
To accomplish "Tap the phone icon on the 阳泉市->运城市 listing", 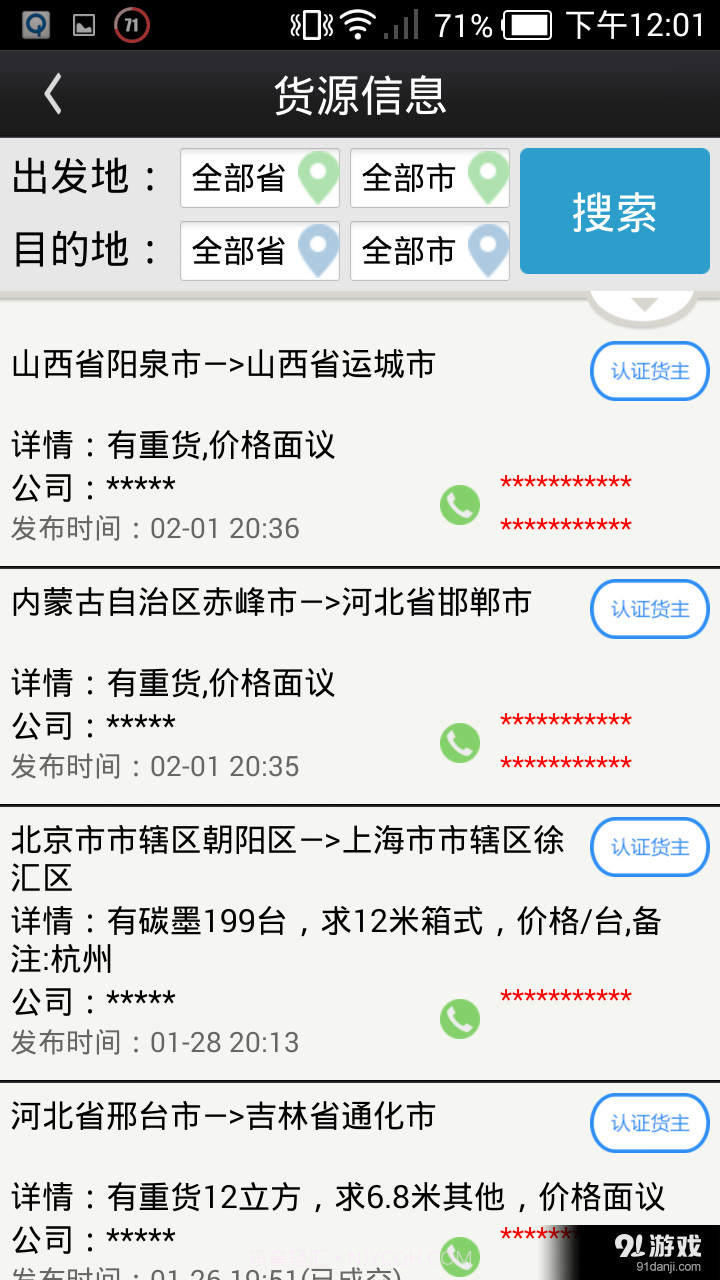I will pyautogui.click(x=459, y=505).
